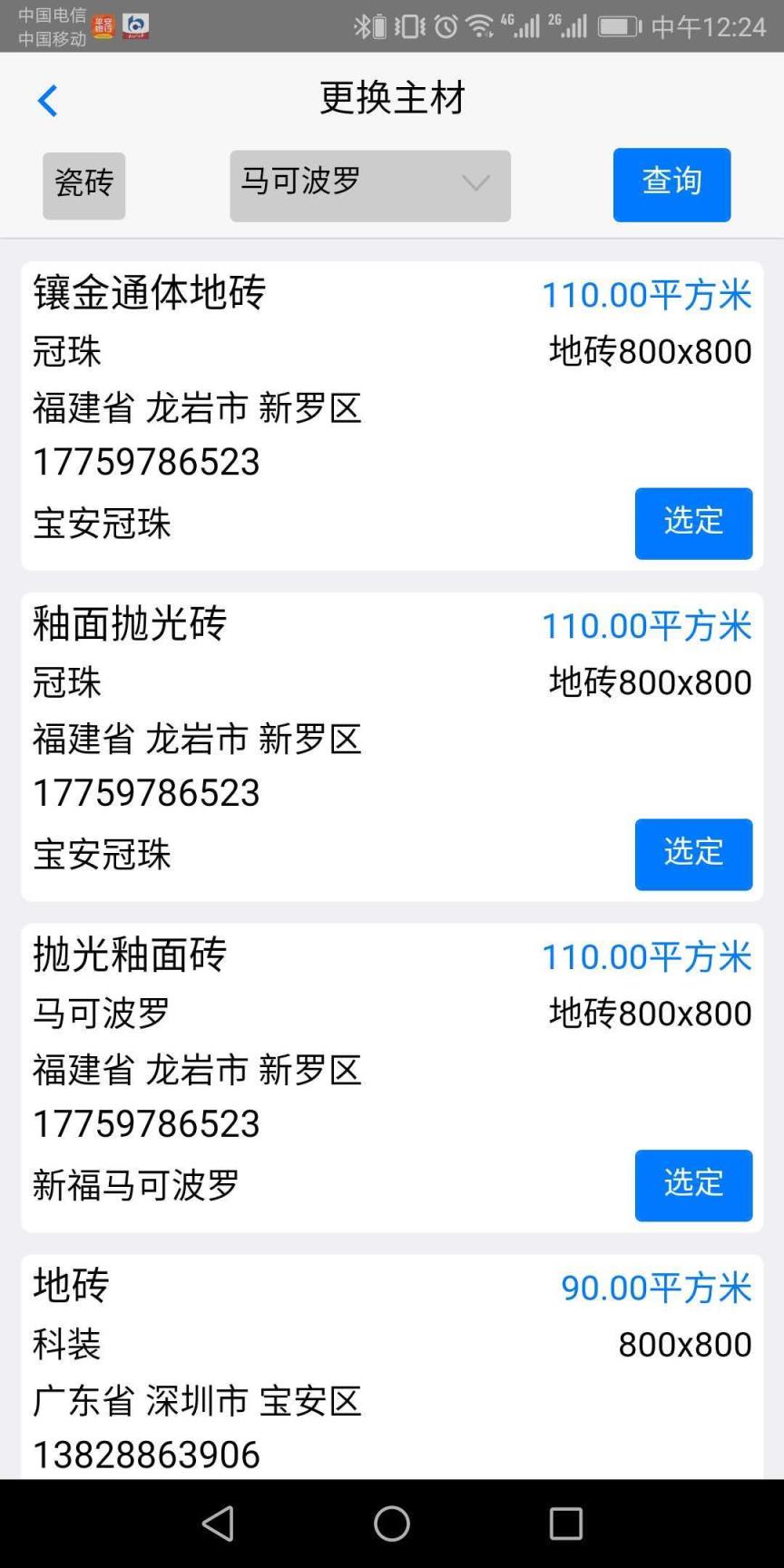Tap the Wi-Fi signal icon
Image resolution: width=784 pixels, height=1568 pixels.
click(x=482, y=24)
